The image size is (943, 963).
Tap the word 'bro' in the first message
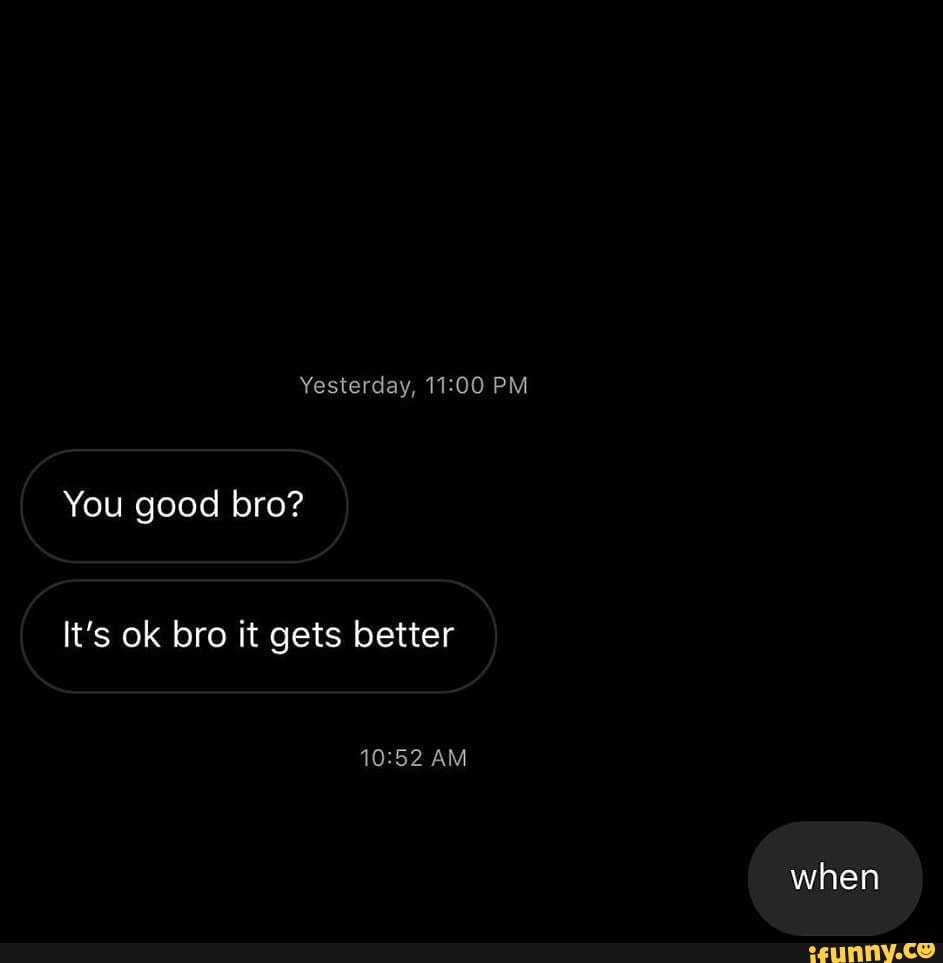tap(262, 505)
